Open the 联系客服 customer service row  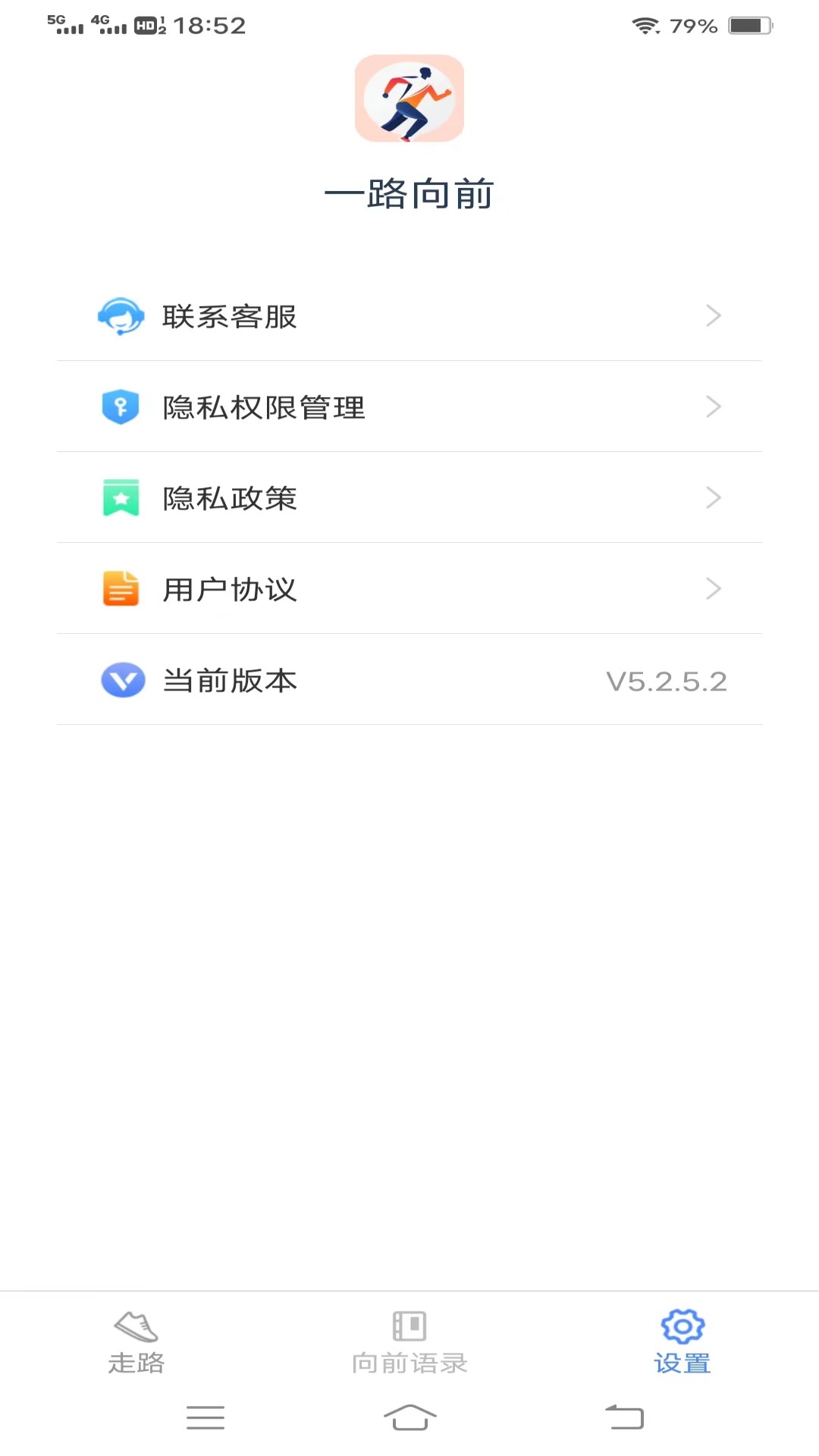(409, 316)
